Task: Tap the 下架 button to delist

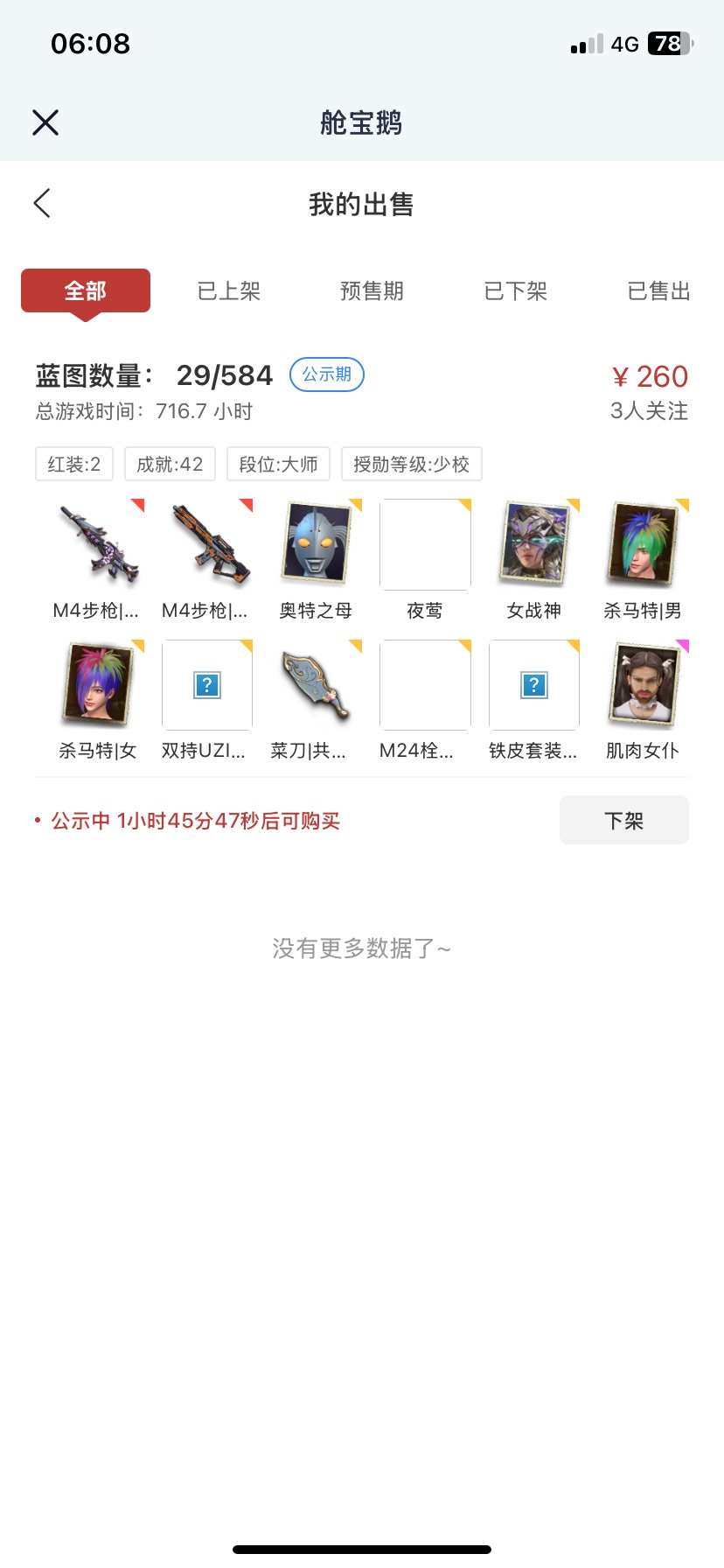Action: click(623, 820)
